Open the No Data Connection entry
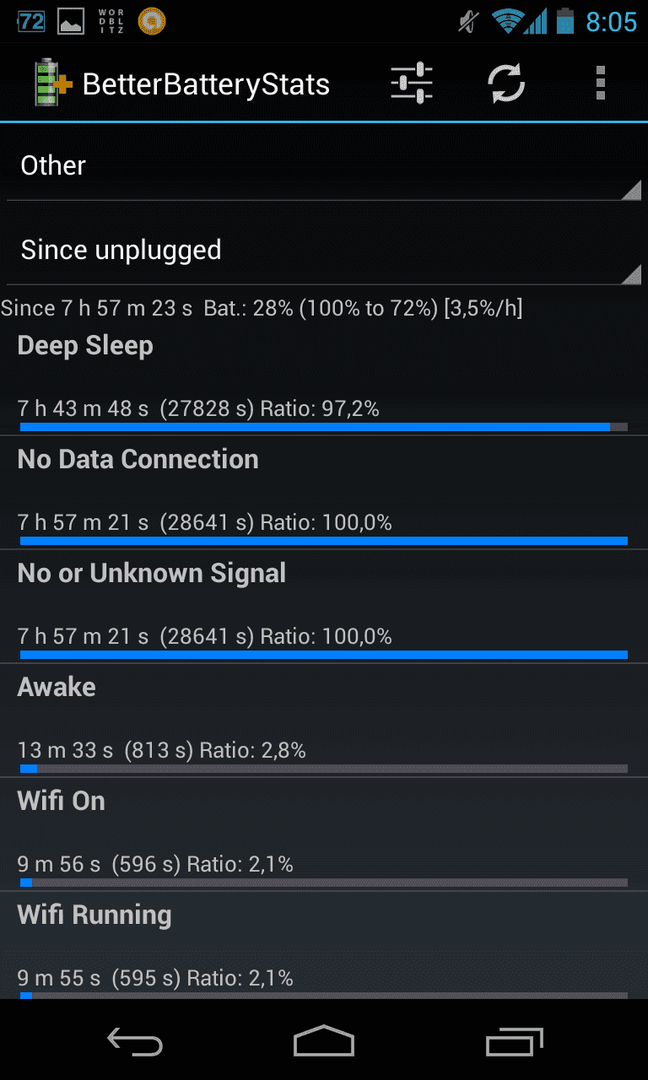This screenshot has width=648, height=1080. (324, 492)
